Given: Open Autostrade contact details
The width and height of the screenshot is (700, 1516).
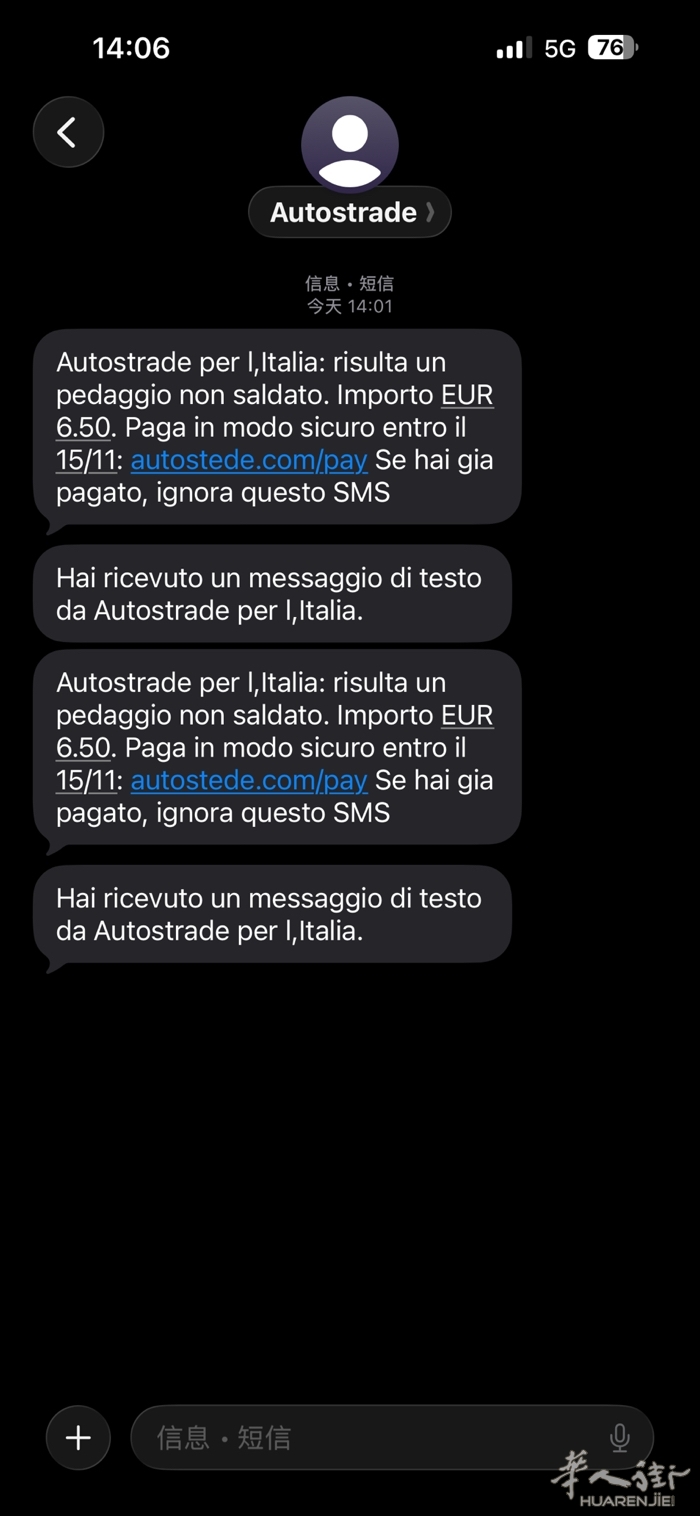Looking at the screenshot, I should (x=349, y=212).
